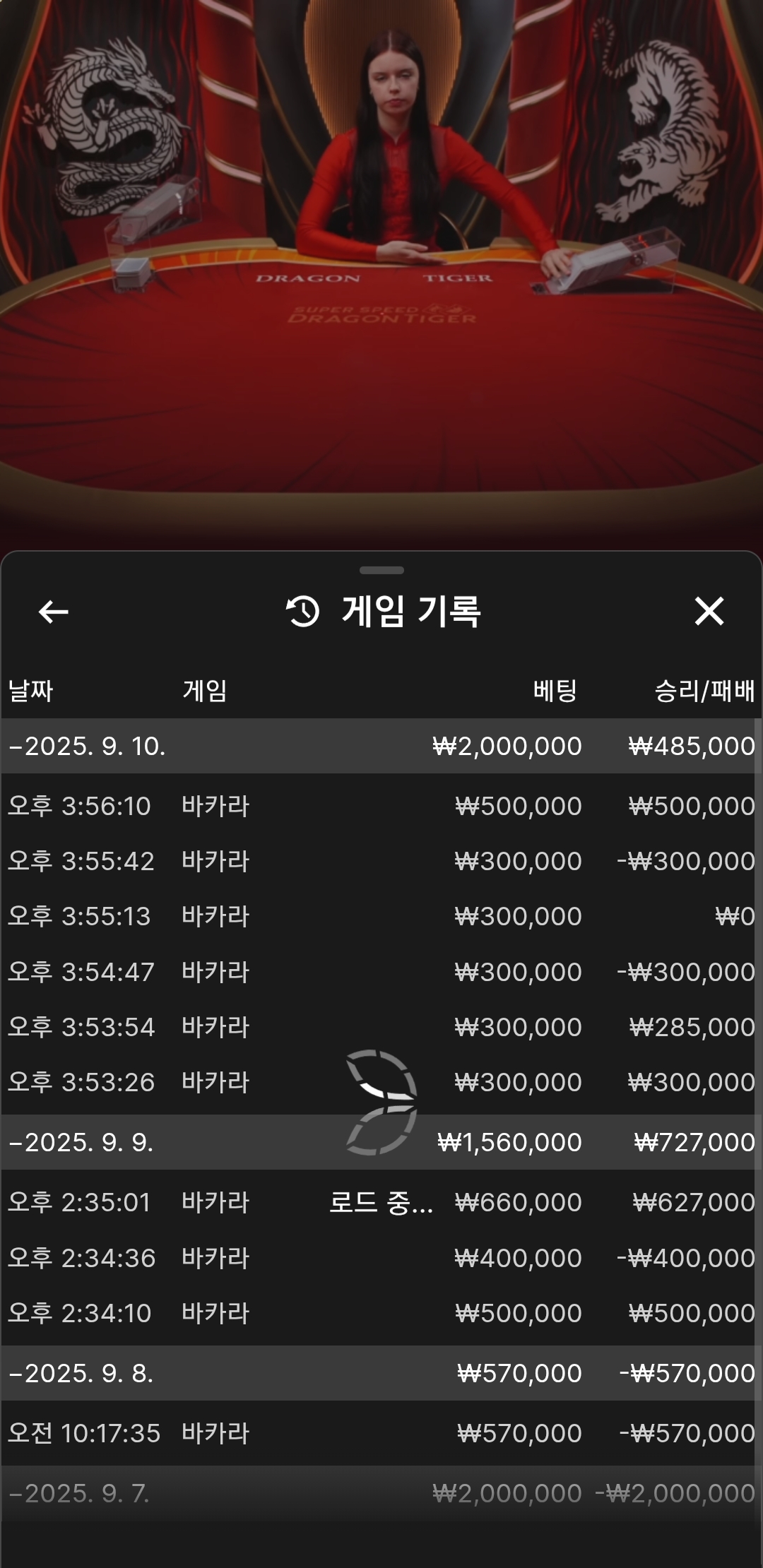763x1568 pixels.
Task: Open the 오전 10:17:35 바카라 record
Action: pyautogui.click(x=381, y=1433)
